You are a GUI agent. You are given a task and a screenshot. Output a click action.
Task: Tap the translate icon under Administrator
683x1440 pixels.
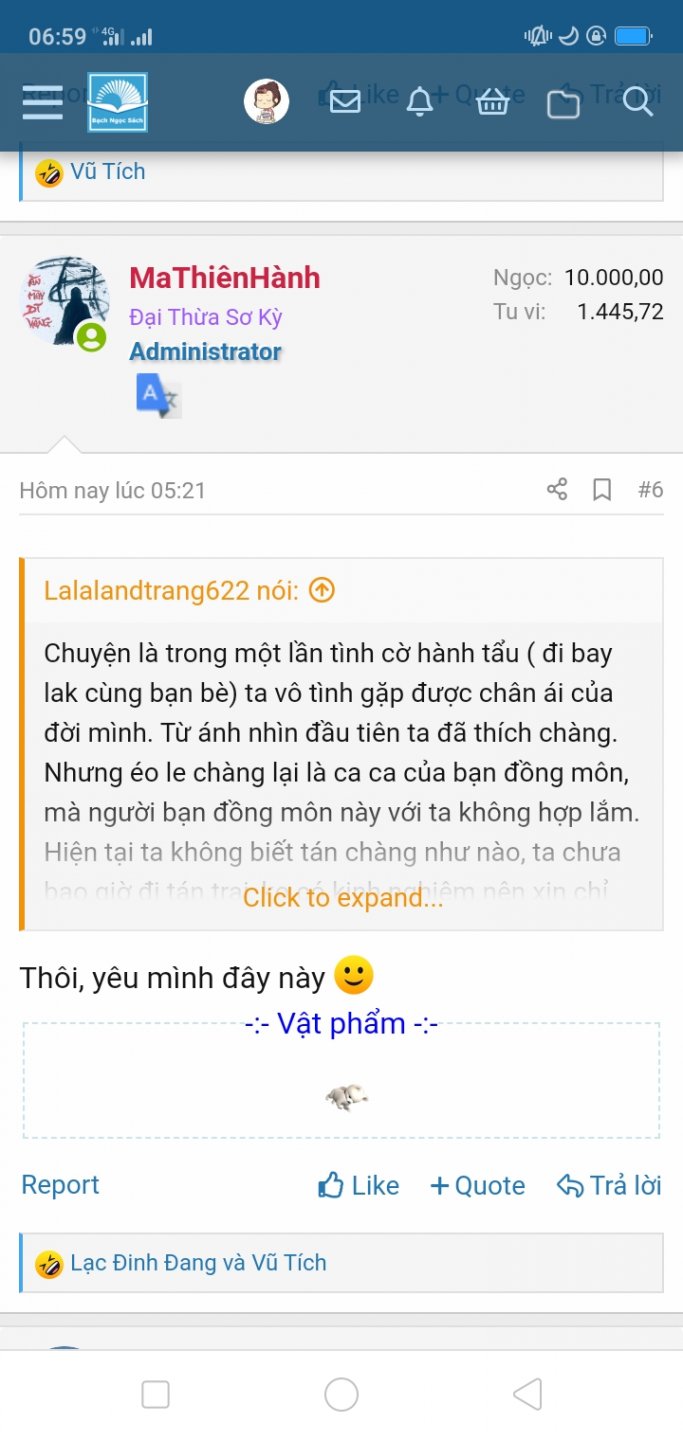tap(157, 396)
